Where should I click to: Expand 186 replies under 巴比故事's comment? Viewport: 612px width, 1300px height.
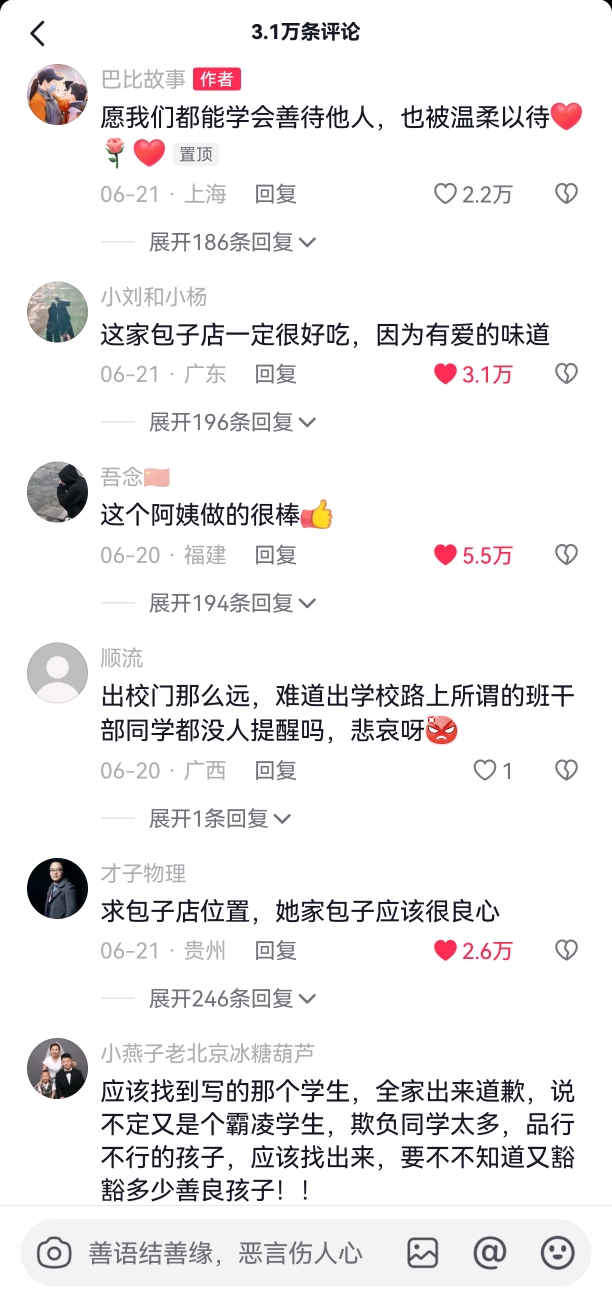[232, 242]
